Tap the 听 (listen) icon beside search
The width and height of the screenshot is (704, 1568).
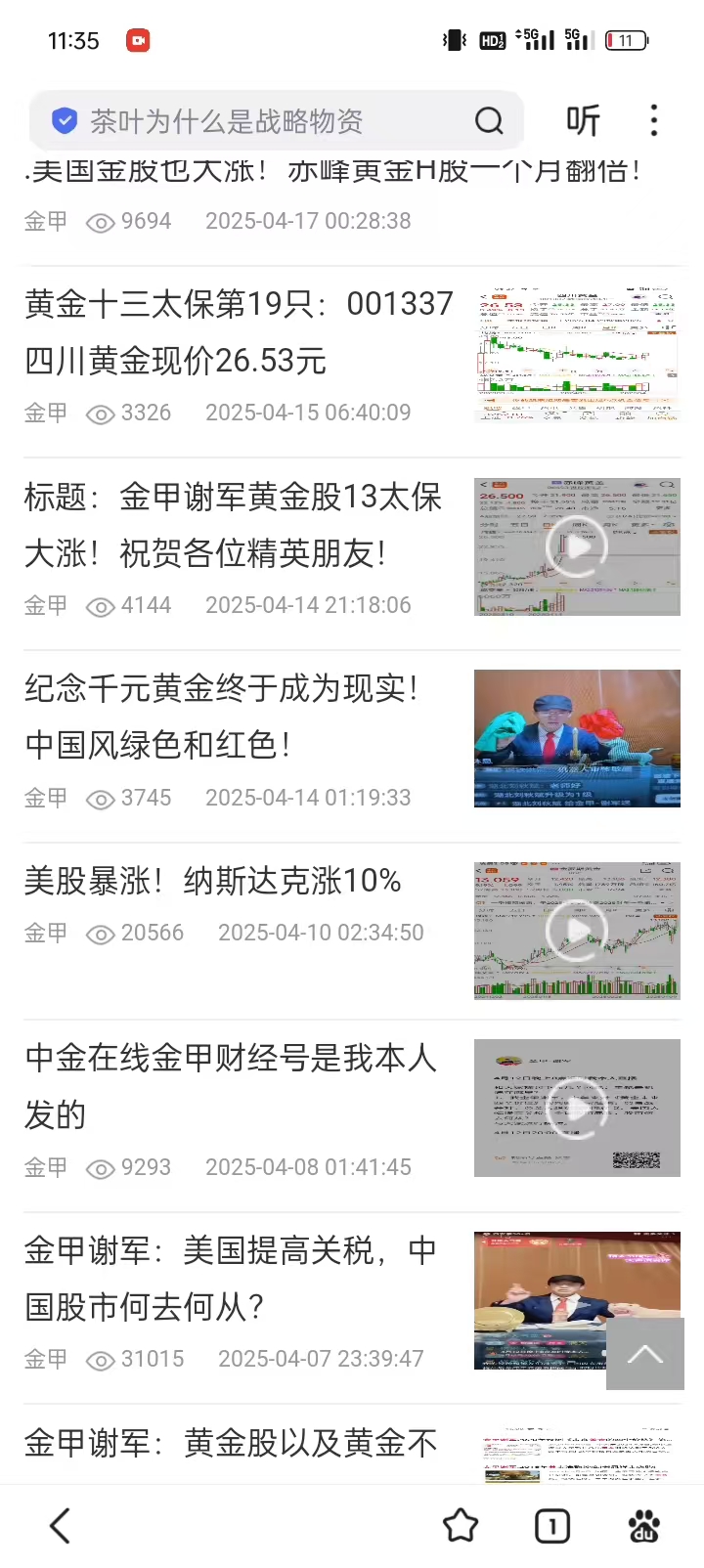582,120
